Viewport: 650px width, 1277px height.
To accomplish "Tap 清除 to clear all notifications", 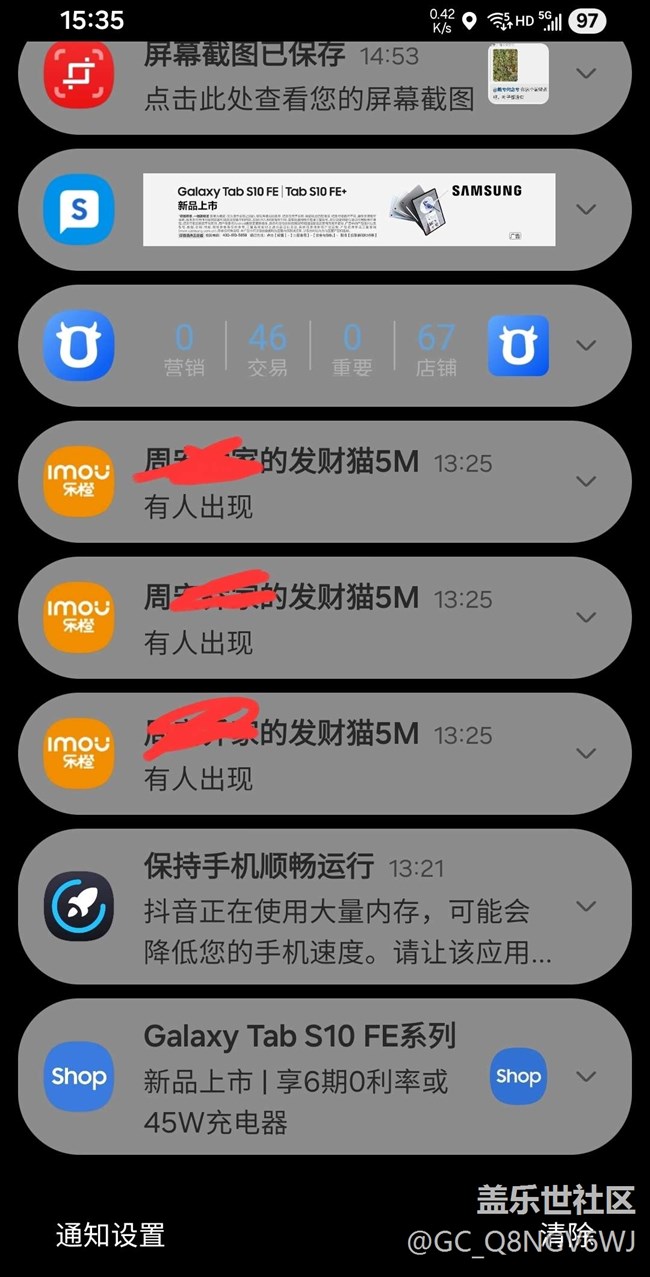I will (x=567, y=1233).
